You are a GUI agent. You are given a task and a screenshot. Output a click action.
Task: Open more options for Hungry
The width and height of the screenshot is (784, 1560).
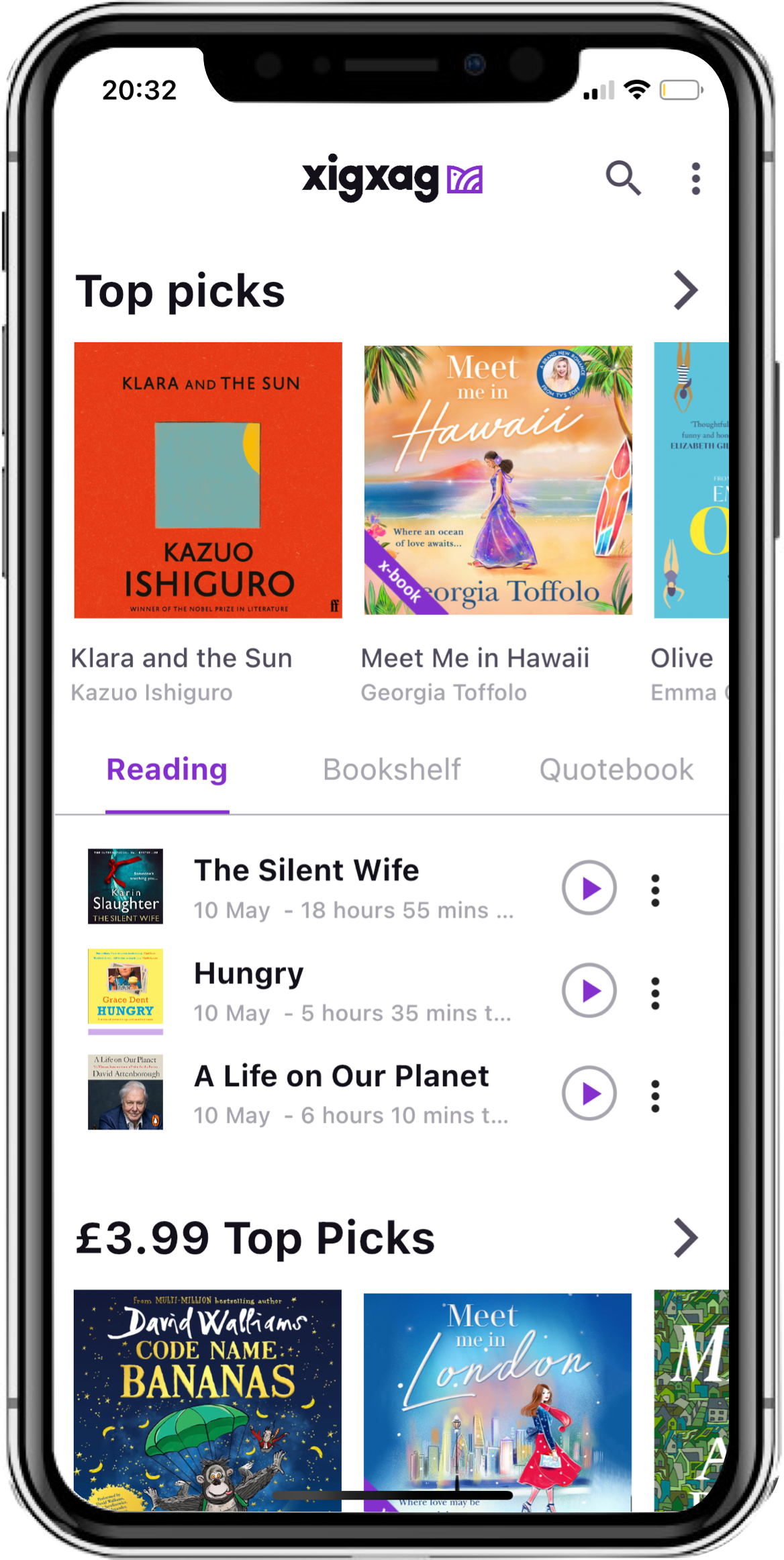655,993
